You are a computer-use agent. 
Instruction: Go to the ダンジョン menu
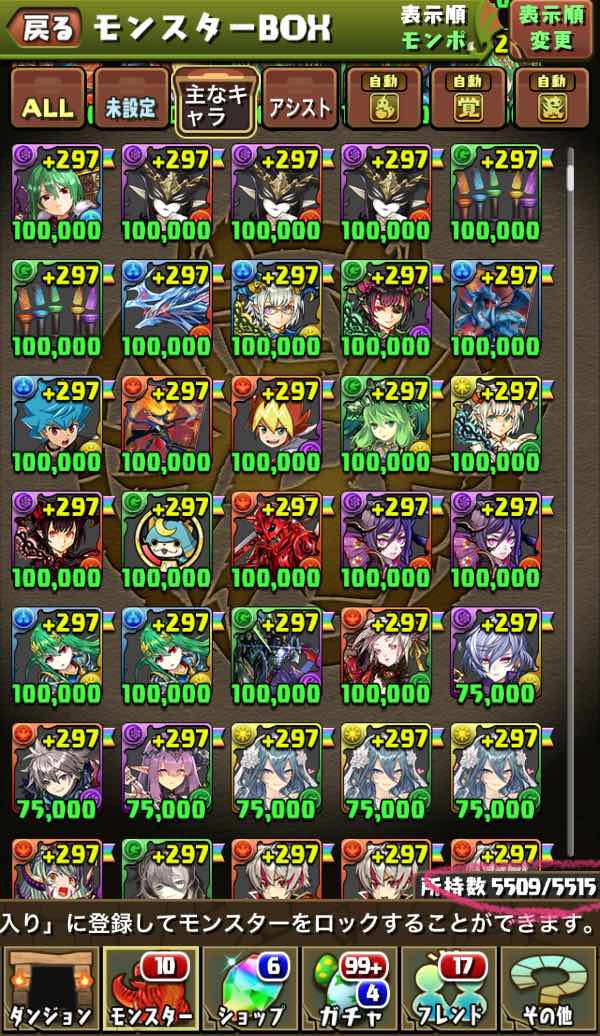(x=49, y=990)
